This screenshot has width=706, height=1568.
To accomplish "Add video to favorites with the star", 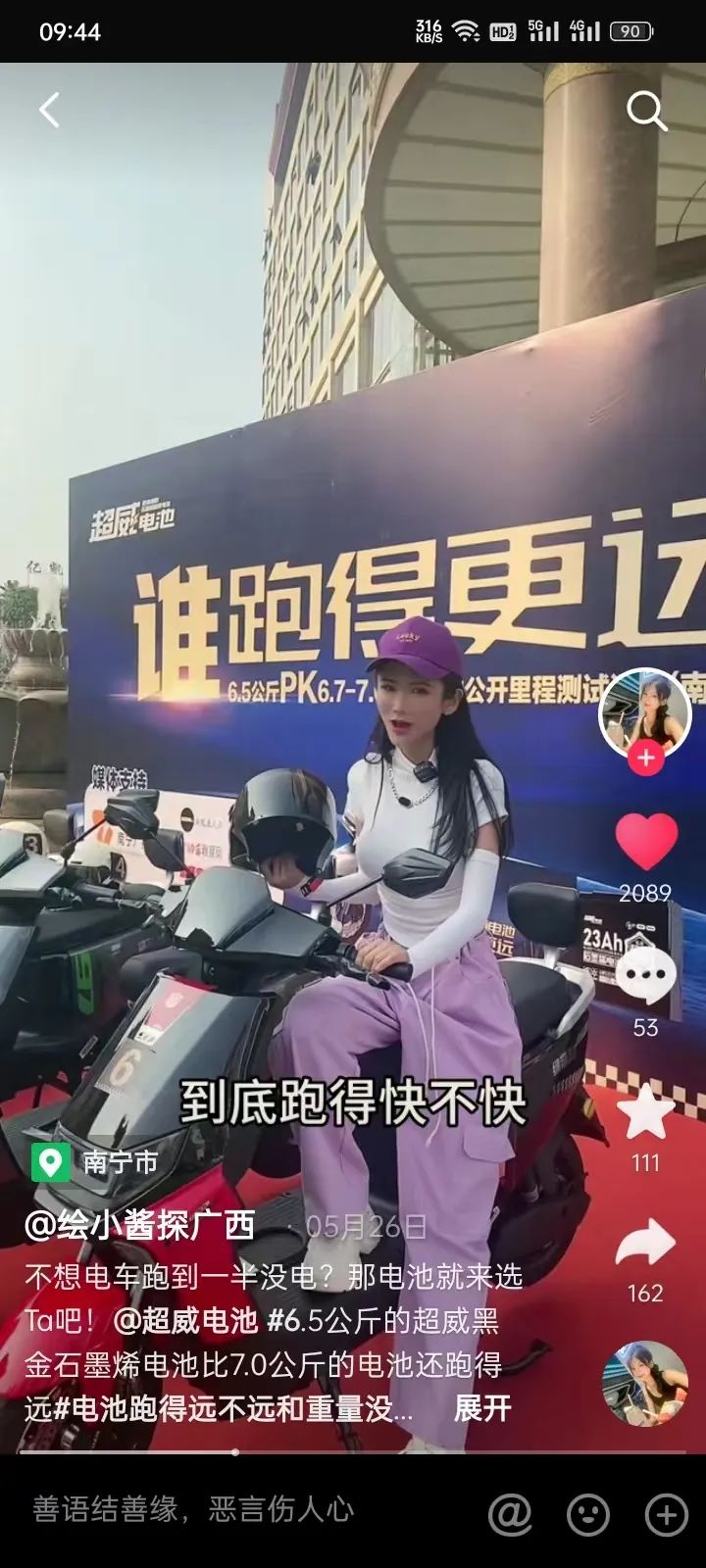I will 645,1114.
